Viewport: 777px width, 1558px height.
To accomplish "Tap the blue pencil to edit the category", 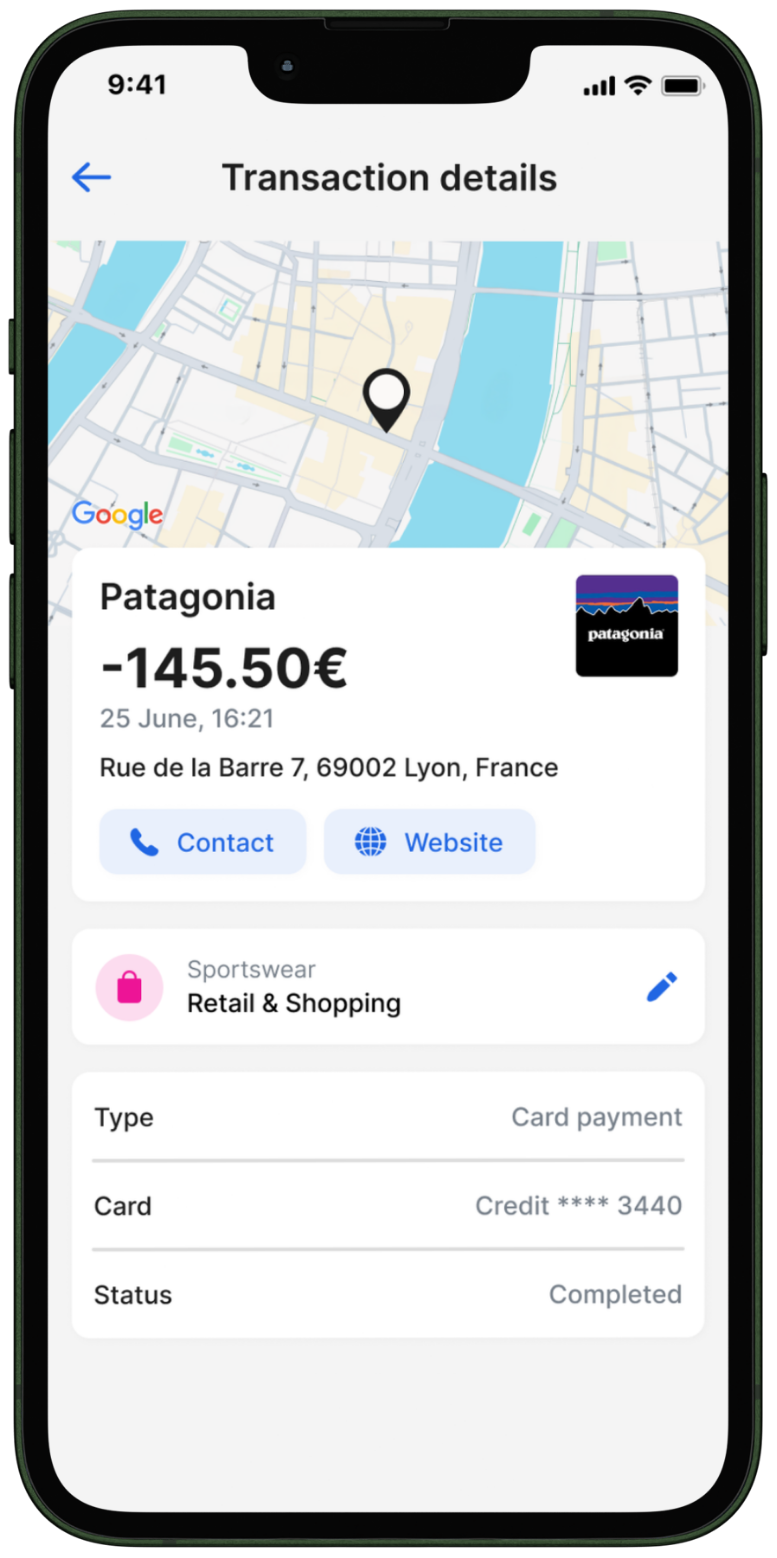I will [x=661, y=987].
